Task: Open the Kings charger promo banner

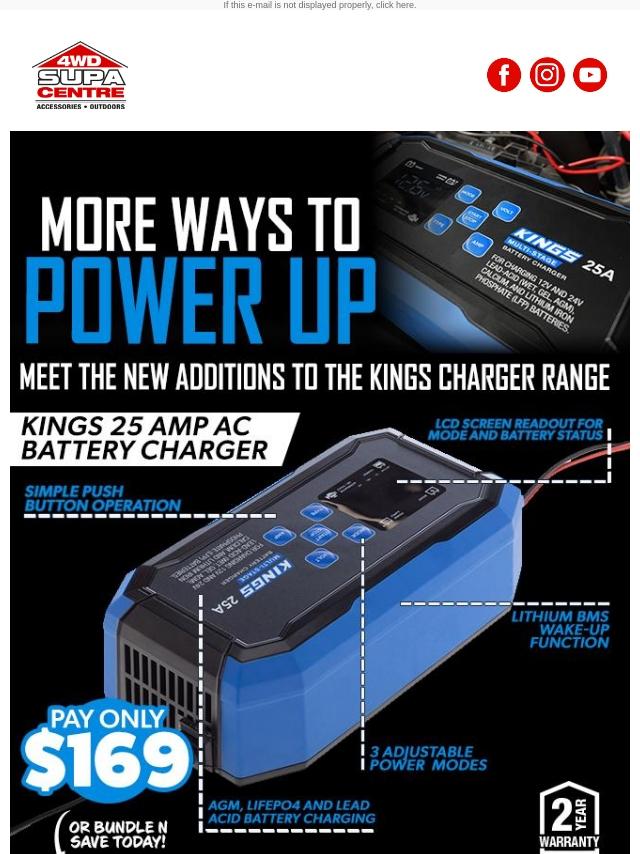Action: pos(320,492)
